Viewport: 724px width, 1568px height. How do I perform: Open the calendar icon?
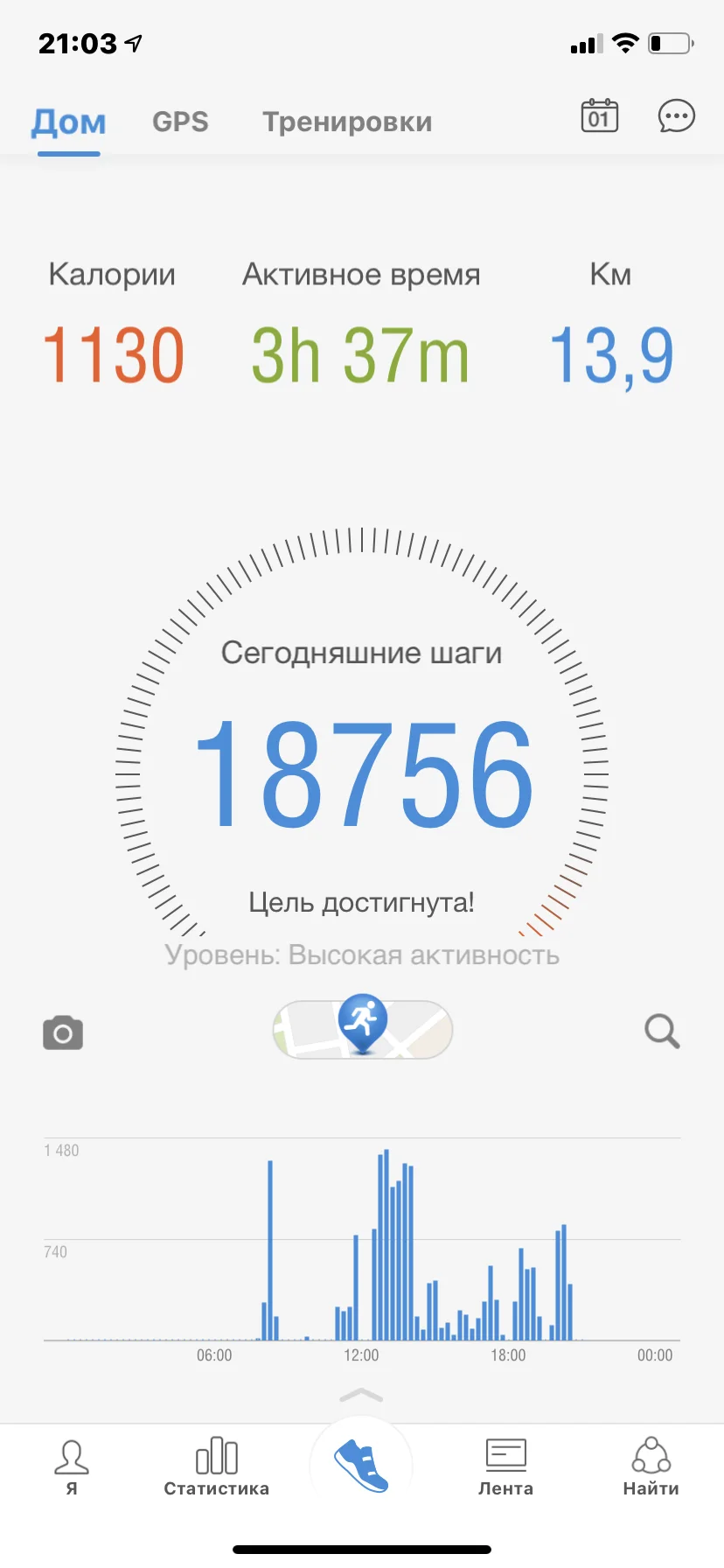(x=598, y=117)
